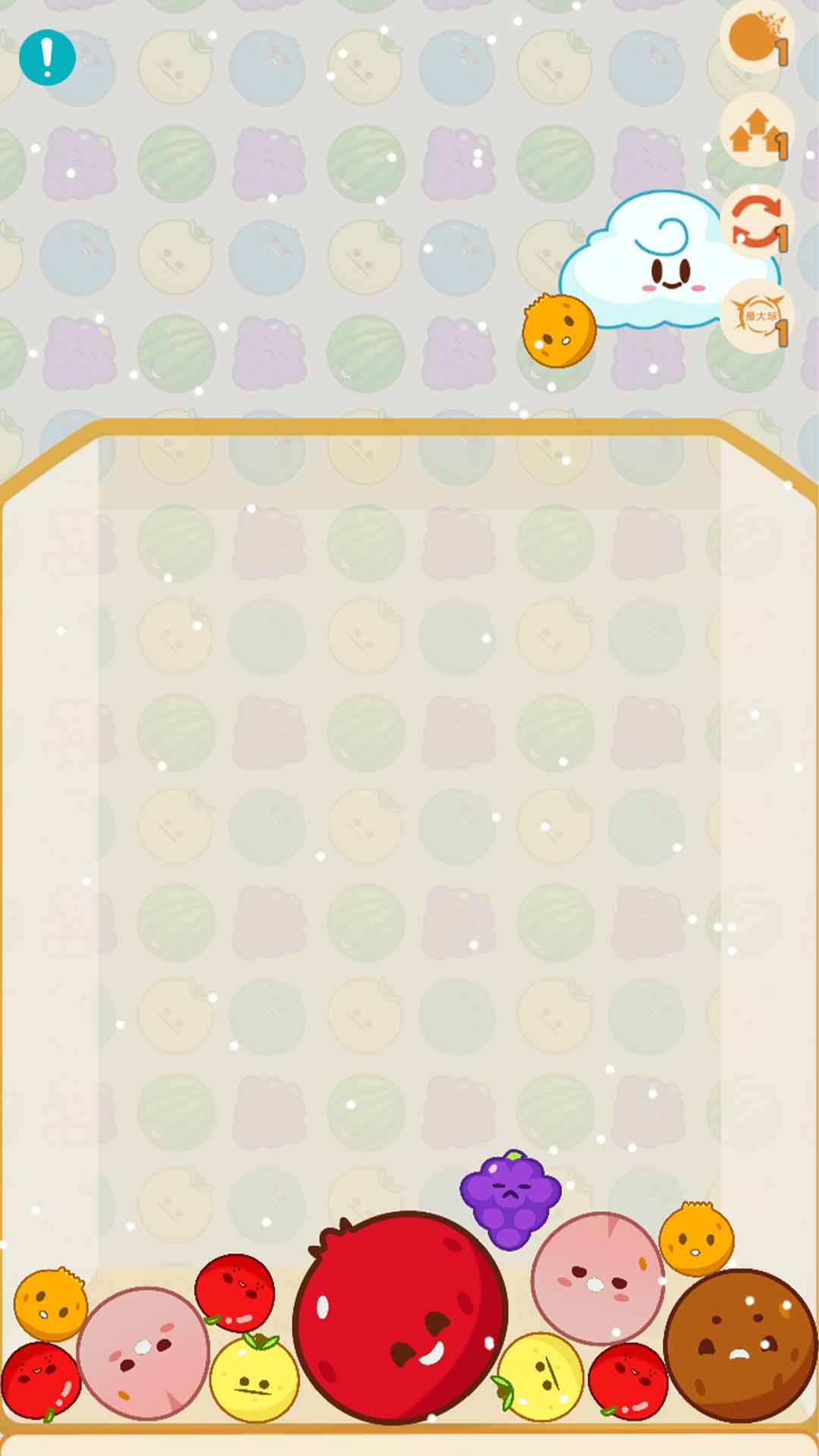This screenshot has width=819, height=1456.
Task: Use the swap refresh power-up
Action: point(756,222)
